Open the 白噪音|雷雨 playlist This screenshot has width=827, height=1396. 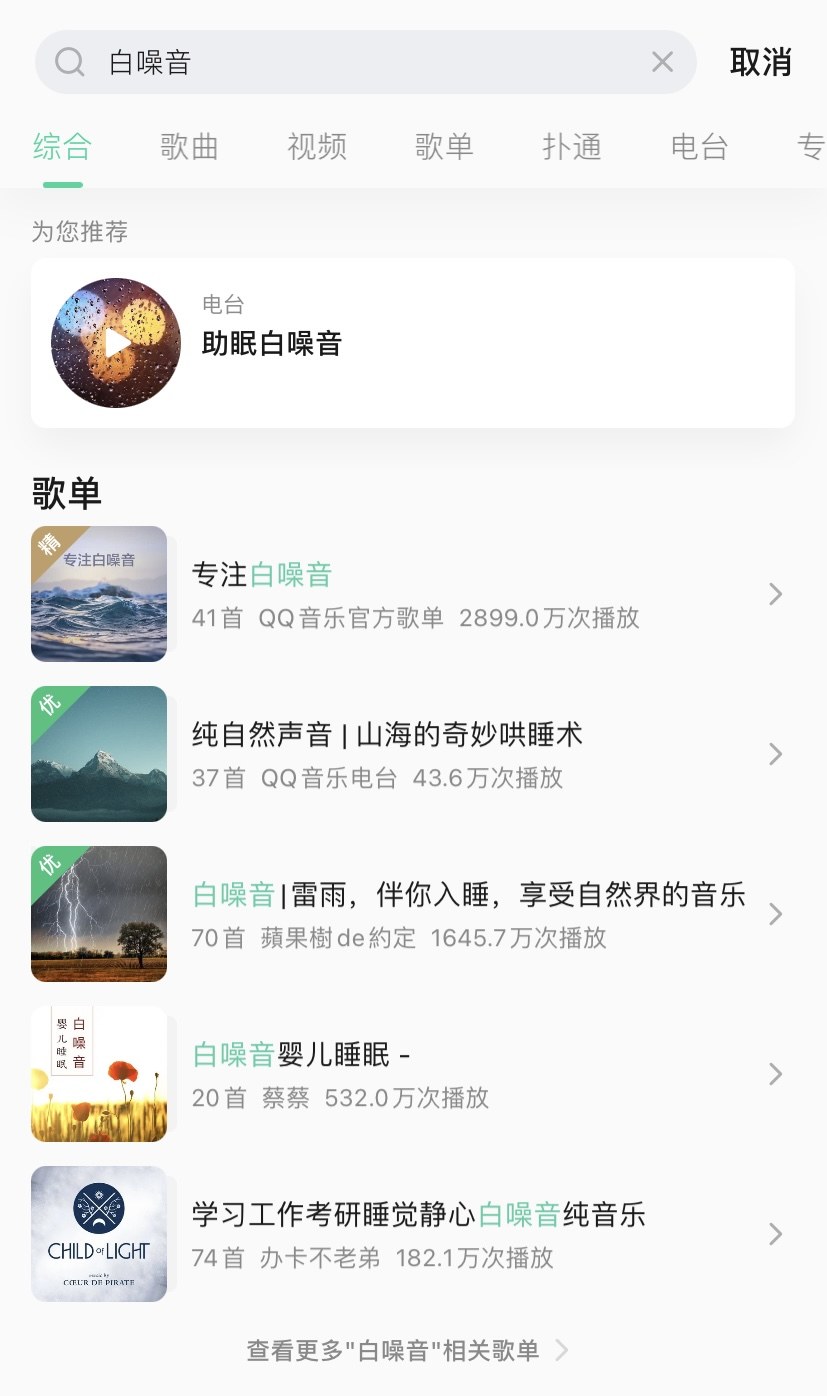click(413, 914)
